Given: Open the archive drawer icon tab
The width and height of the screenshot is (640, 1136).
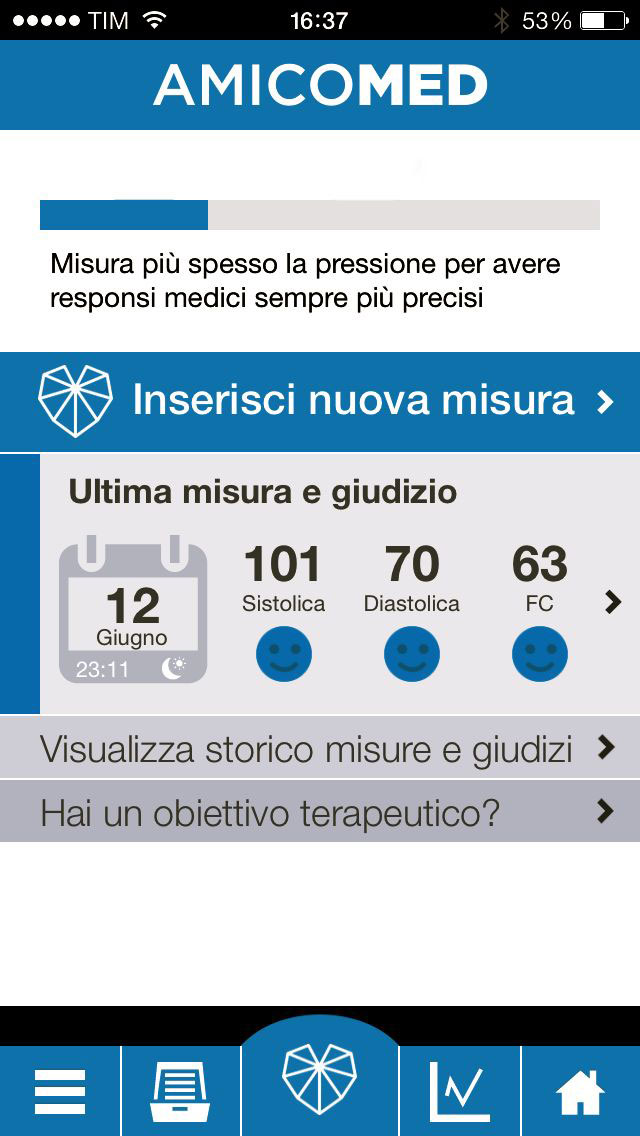Looking at the screenshot, I should coord(180,1091).
